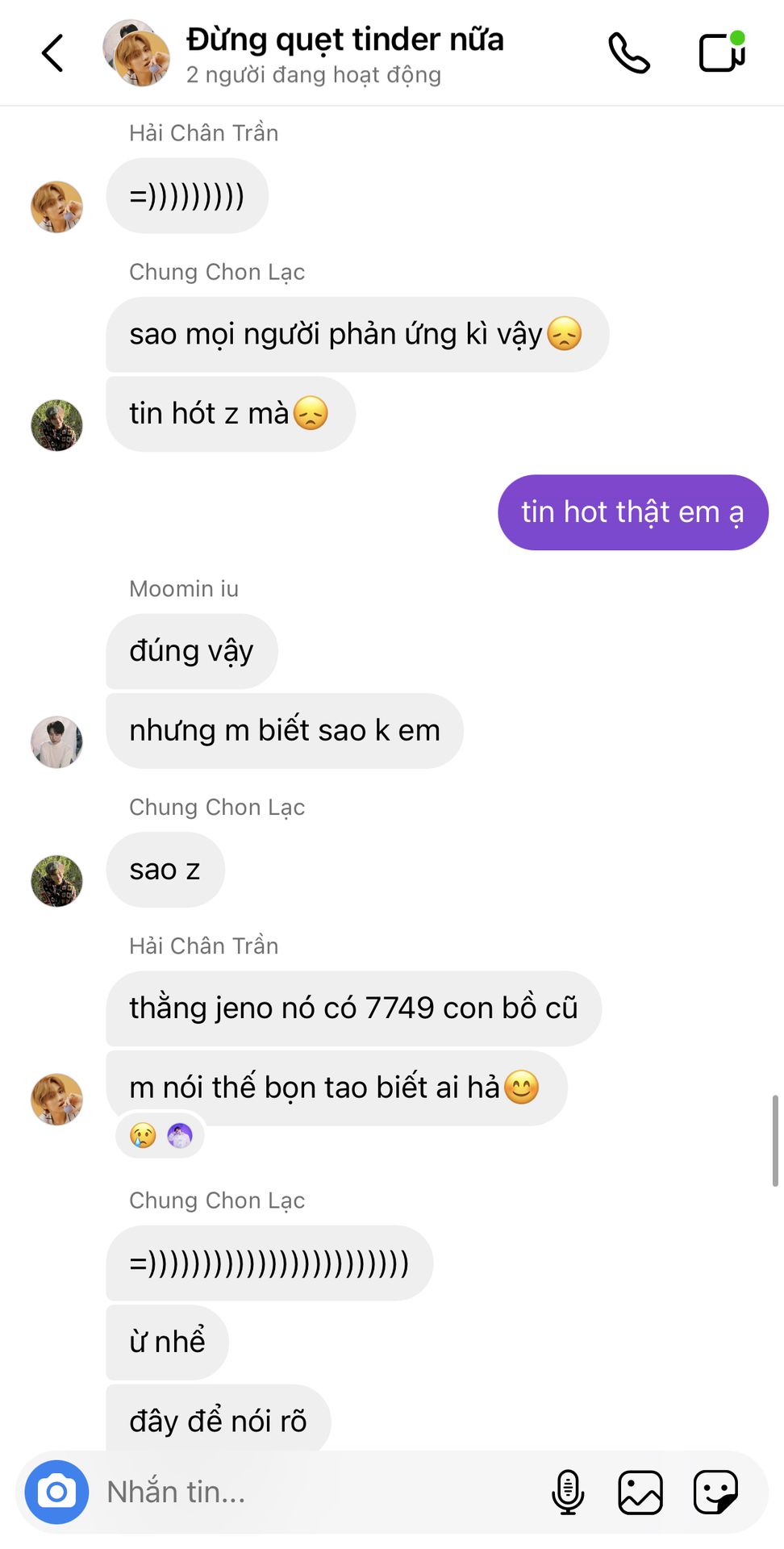Viewport: 784px width, 1549px height.
Task: Open Moomin iu's profile picture
Action: tap(56, 742)
